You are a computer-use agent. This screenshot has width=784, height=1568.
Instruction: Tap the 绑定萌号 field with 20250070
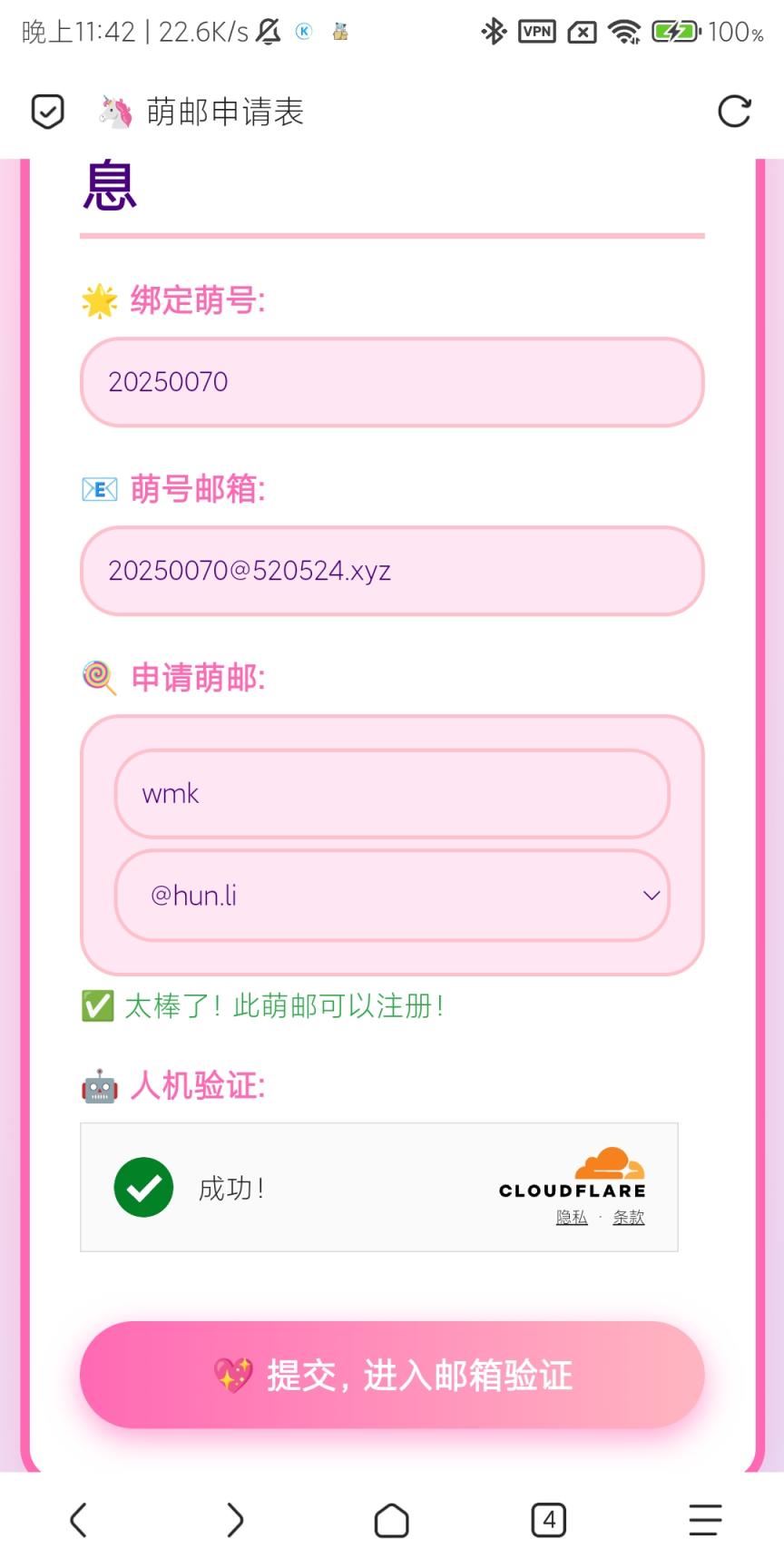(x=392, y=382)
